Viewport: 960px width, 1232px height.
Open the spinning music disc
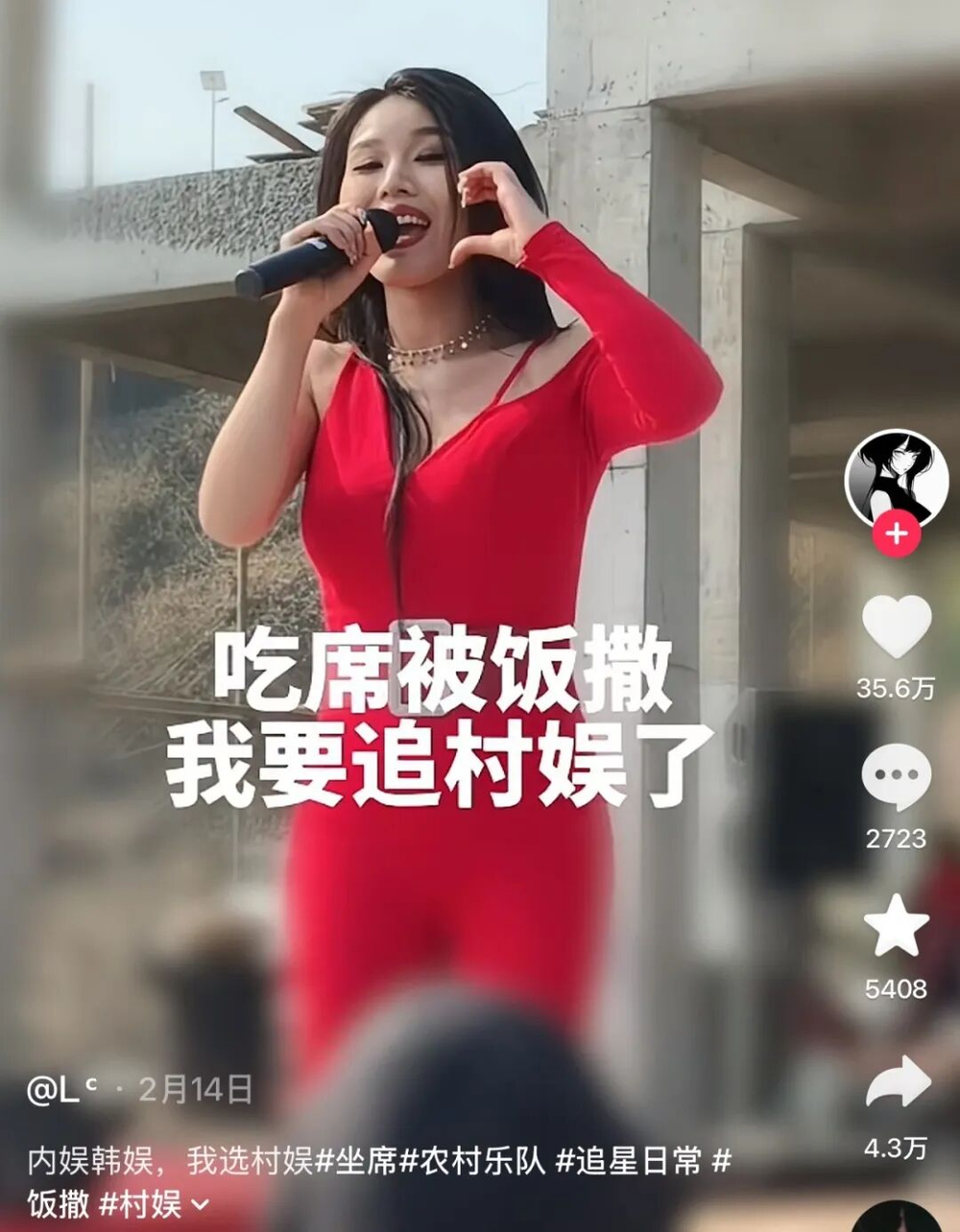[x=896, y=1219]
